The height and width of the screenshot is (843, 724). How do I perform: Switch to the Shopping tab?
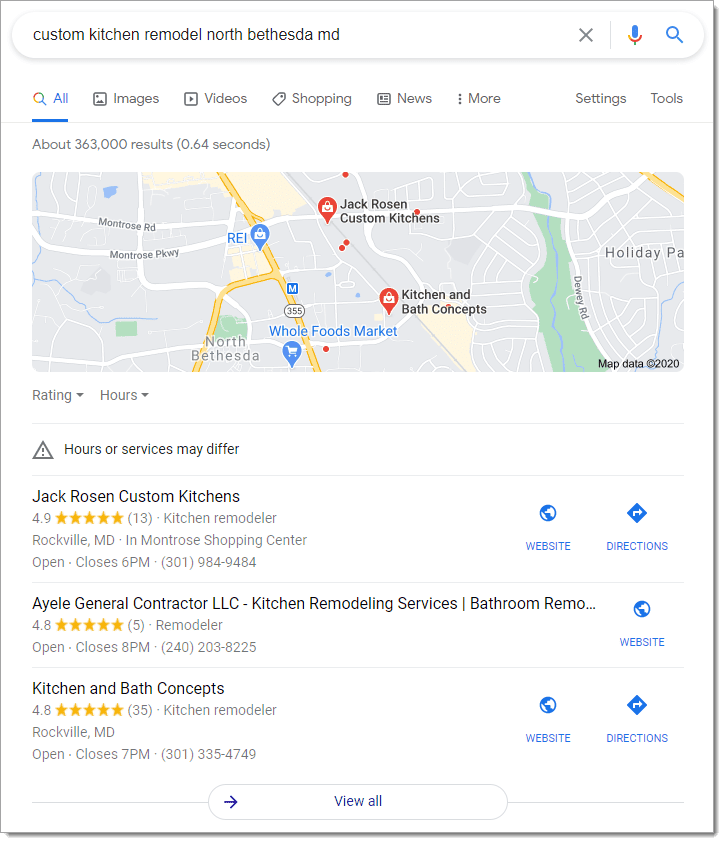coord(312,99)
